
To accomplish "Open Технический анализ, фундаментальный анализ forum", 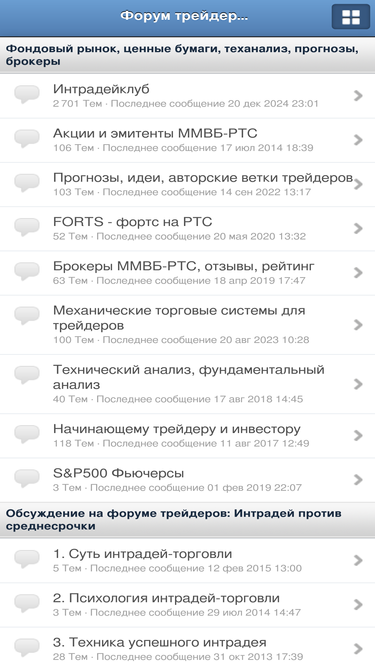I will click(x=188, y=384).
